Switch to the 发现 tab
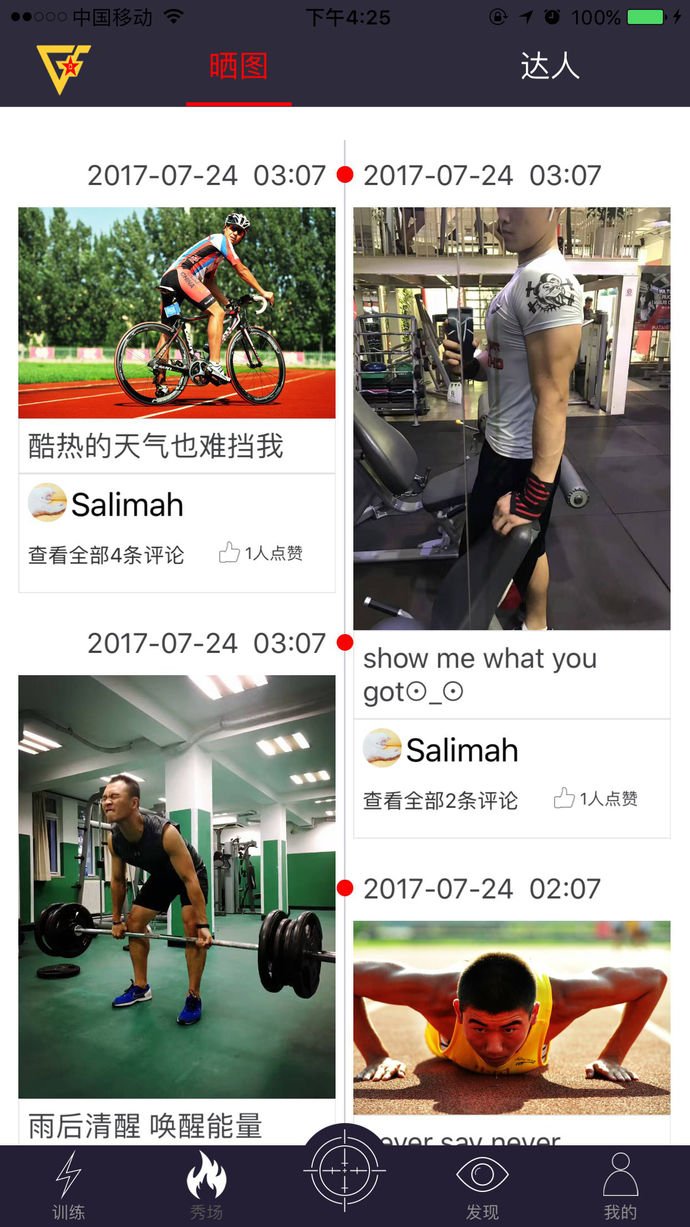 [x=482, y=1187]
